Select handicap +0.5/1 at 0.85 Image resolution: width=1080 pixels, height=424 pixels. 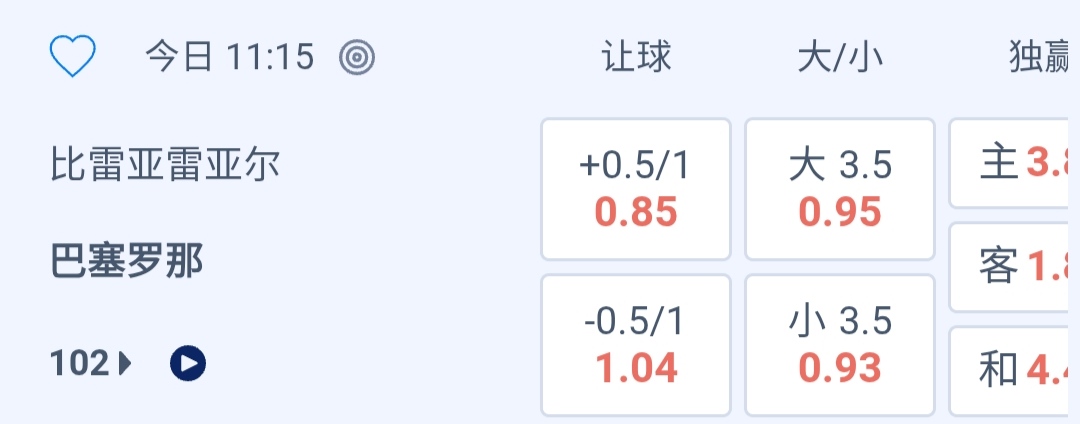tap(636, 189)
